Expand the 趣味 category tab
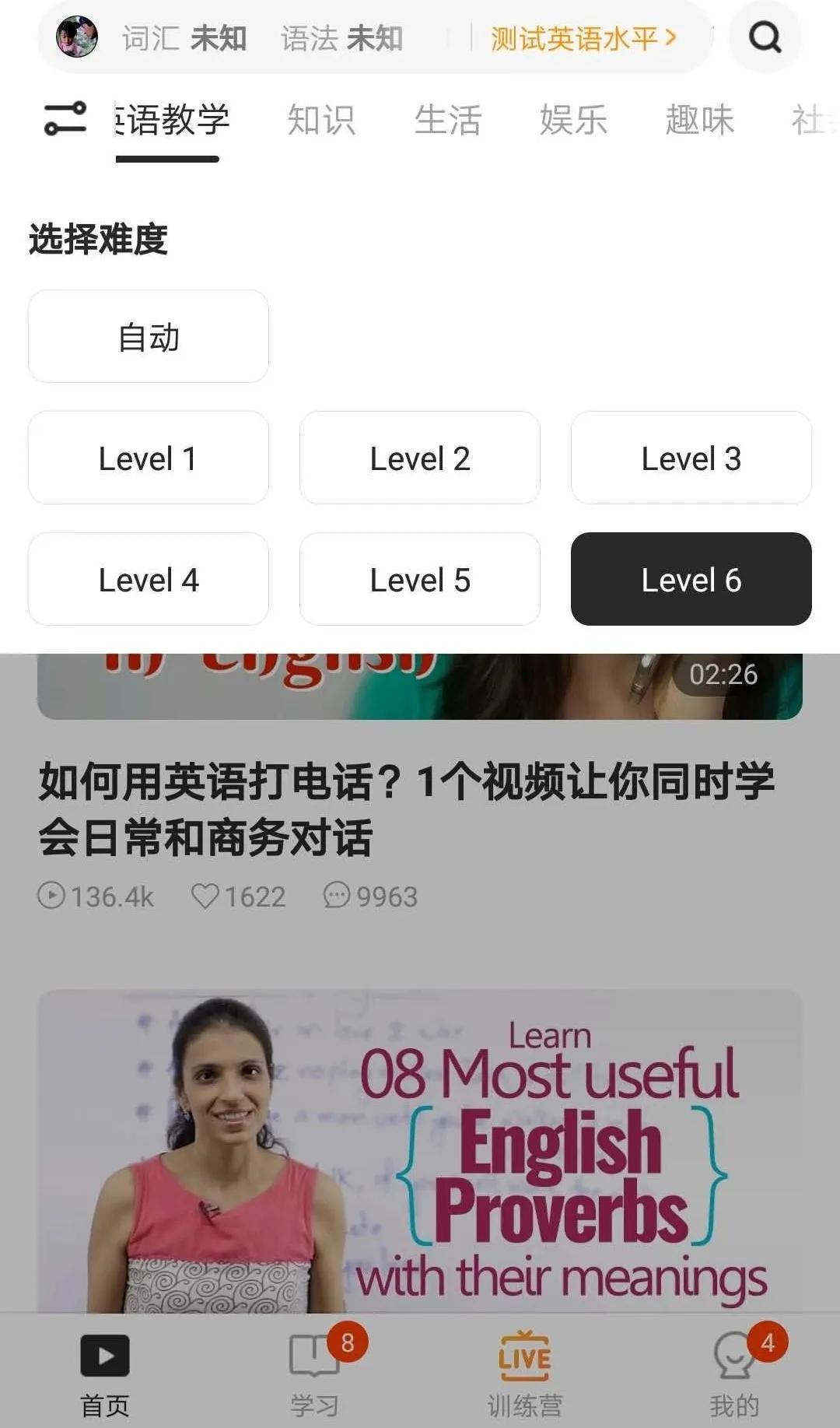The image size is (840, 1428). coord(699,121)
